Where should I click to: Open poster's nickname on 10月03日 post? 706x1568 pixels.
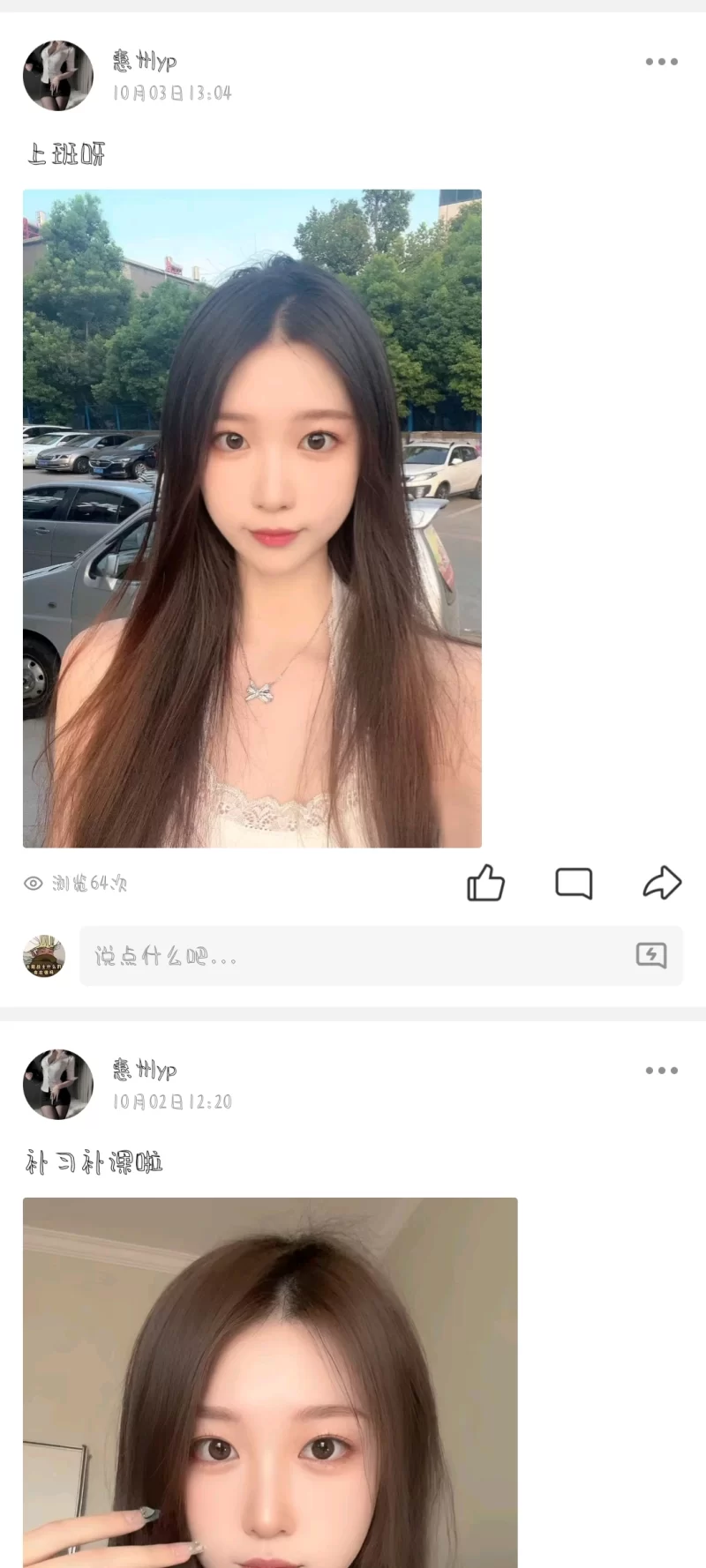coord(145,61)
